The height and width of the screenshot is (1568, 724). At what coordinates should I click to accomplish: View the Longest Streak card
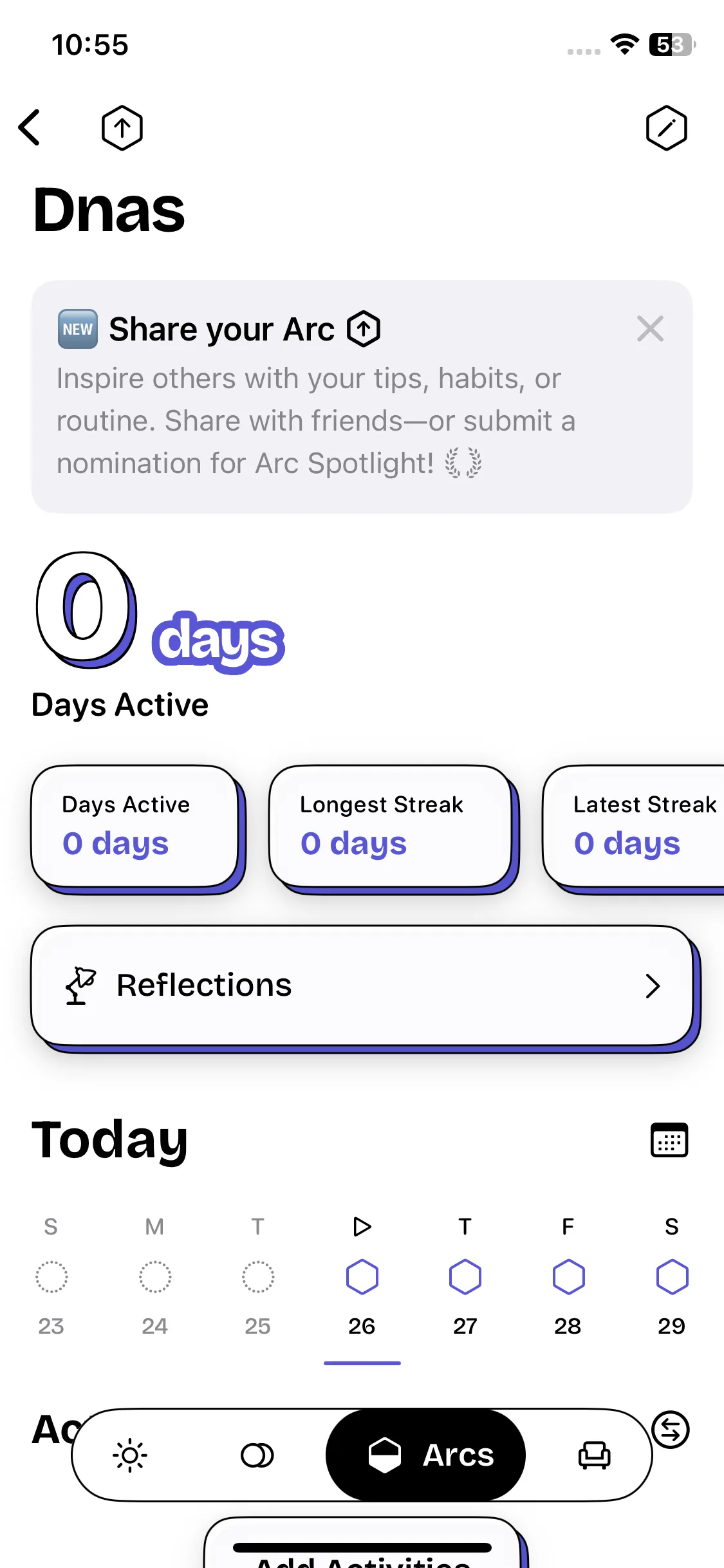(391, 826)
